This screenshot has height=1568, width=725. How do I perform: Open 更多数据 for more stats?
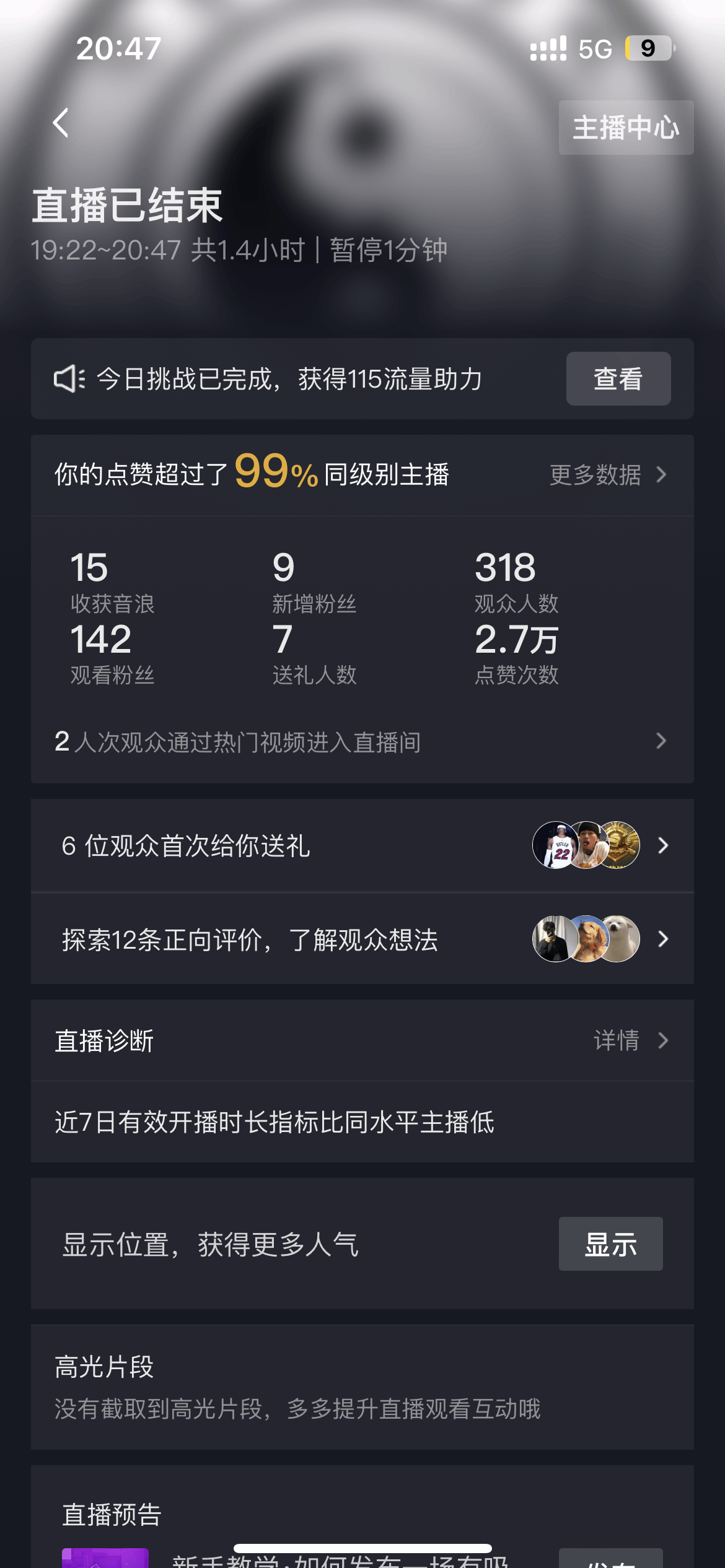607,475
